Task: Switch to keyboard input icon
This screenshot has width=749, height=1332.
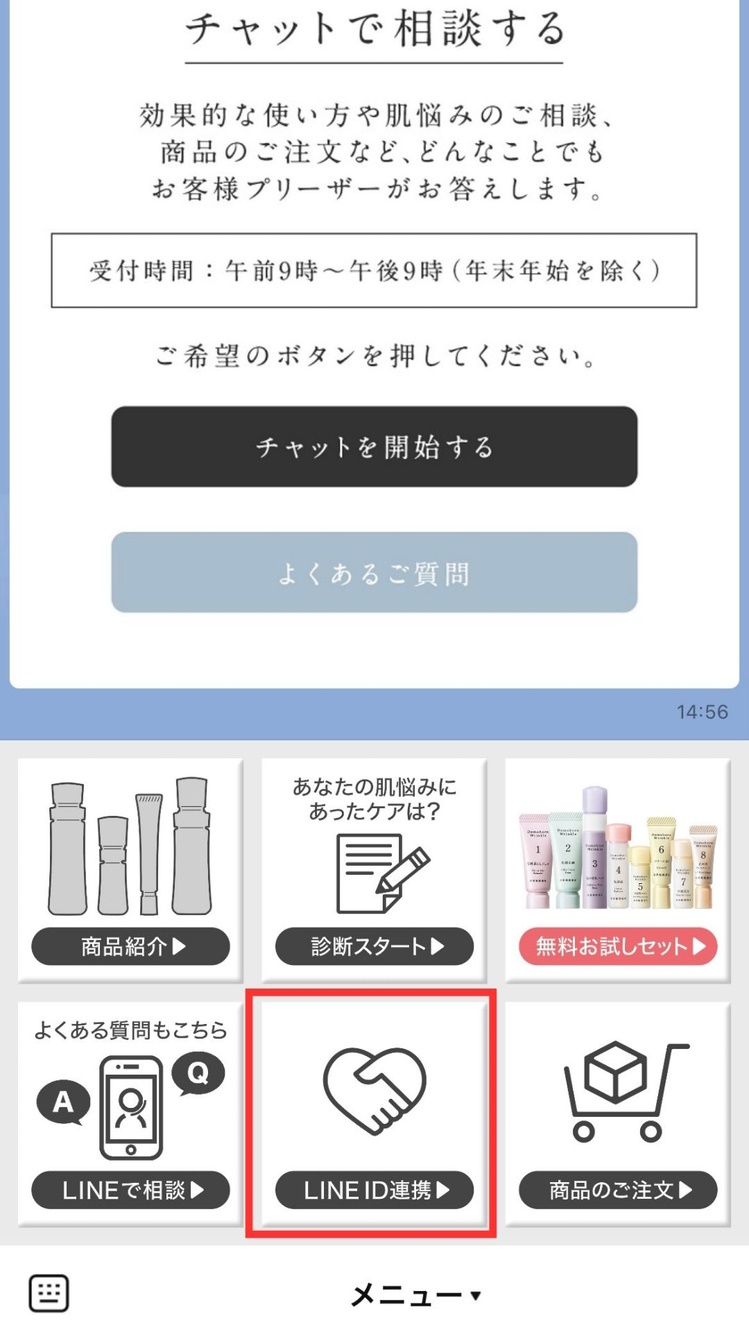Action: pos(49,1294)
